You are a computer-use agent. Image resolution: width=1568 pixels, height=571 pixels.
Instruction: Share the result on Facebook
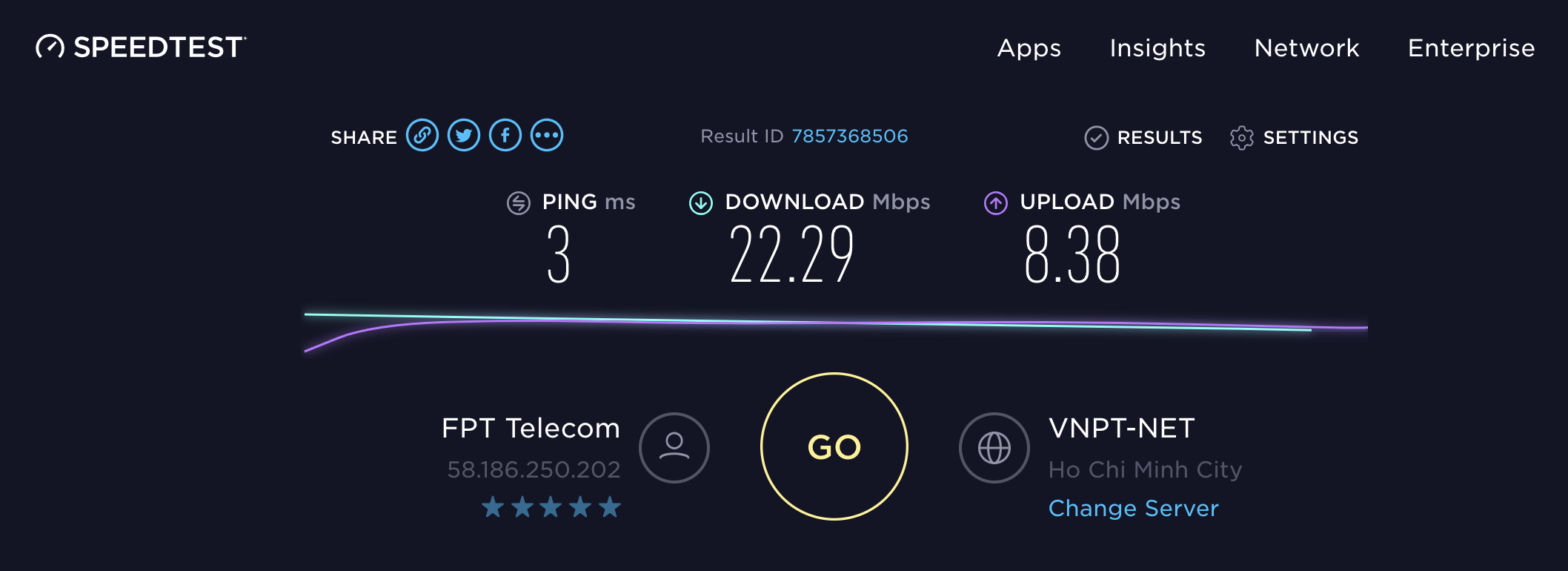point(505,136)
